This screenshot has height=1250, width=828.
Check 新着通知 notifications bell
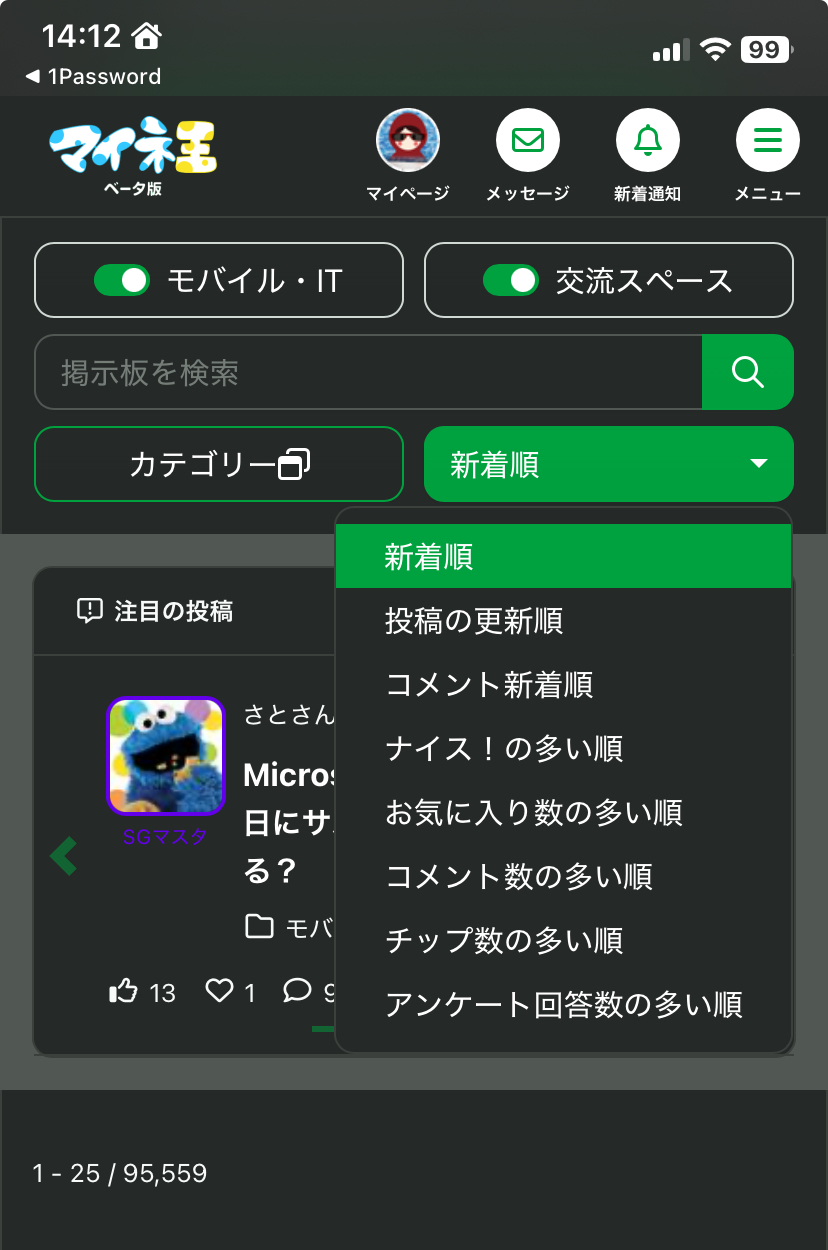coord(647,141)
